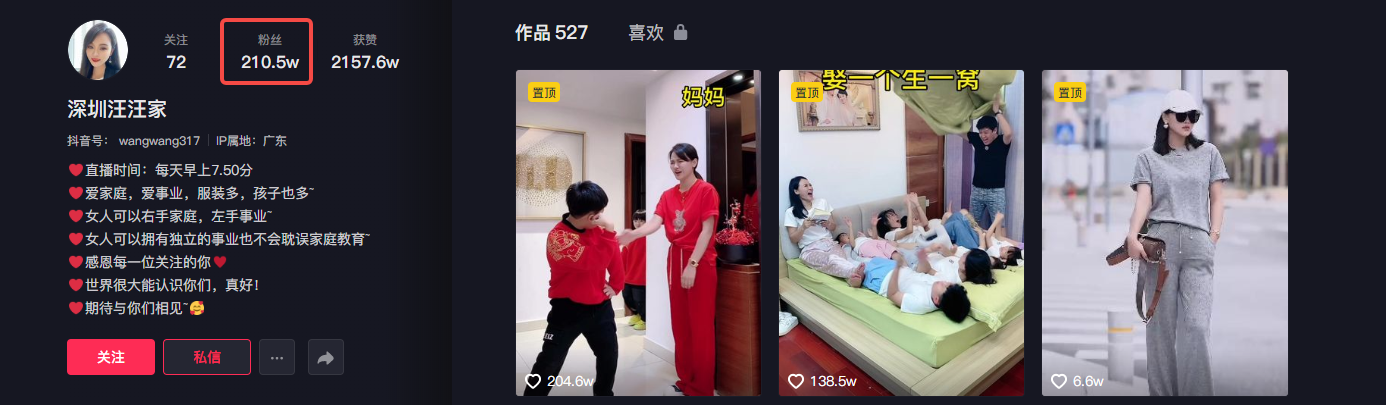Play the pinned video with 204.6w likes

tap(638, 232)
